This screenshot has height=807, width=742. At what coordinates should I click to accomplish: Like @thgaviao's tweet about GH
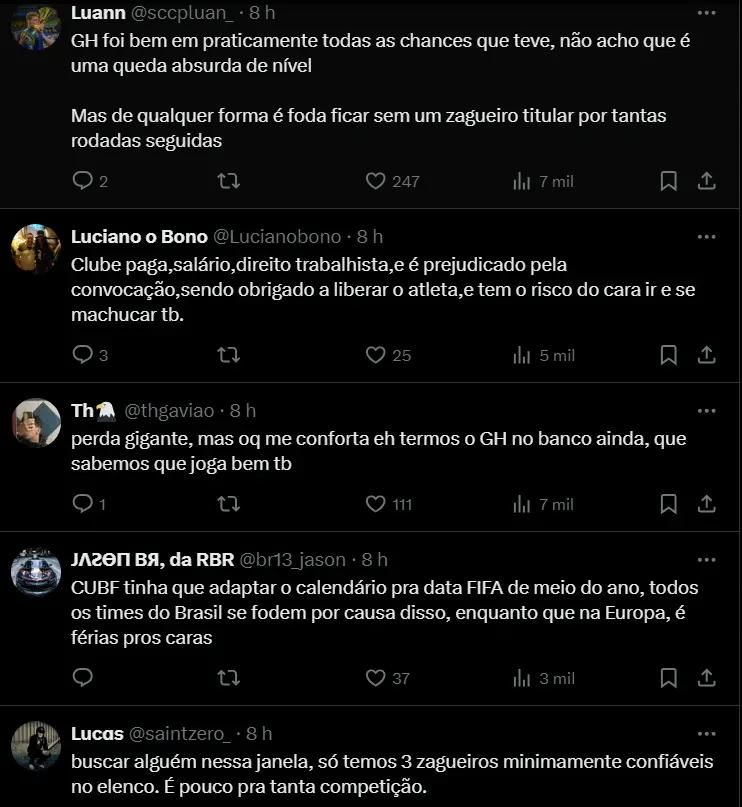click(x=376, y=504)
